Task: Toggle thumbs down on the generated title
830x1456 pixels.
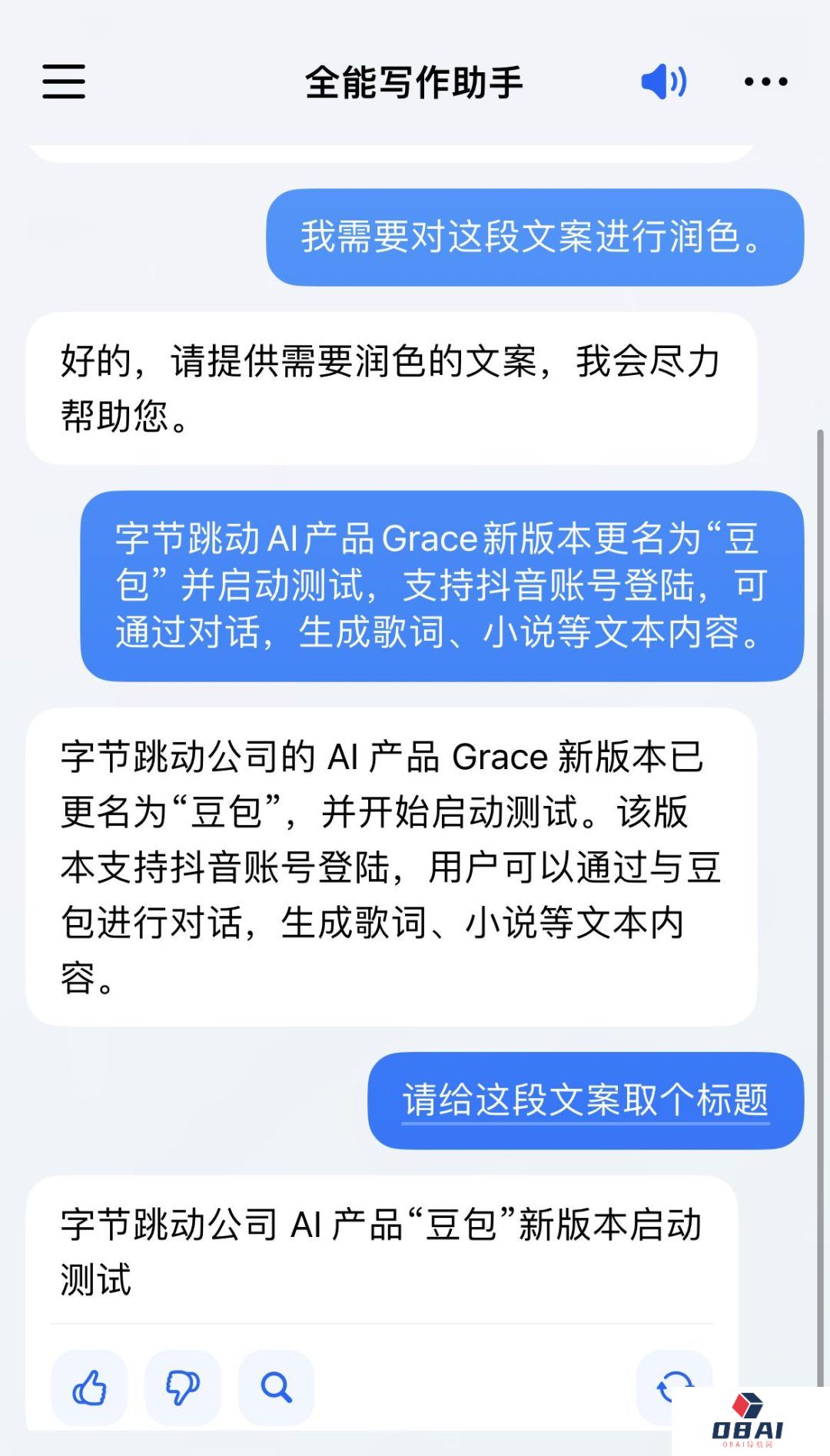Action: [x=182, y=1388]
